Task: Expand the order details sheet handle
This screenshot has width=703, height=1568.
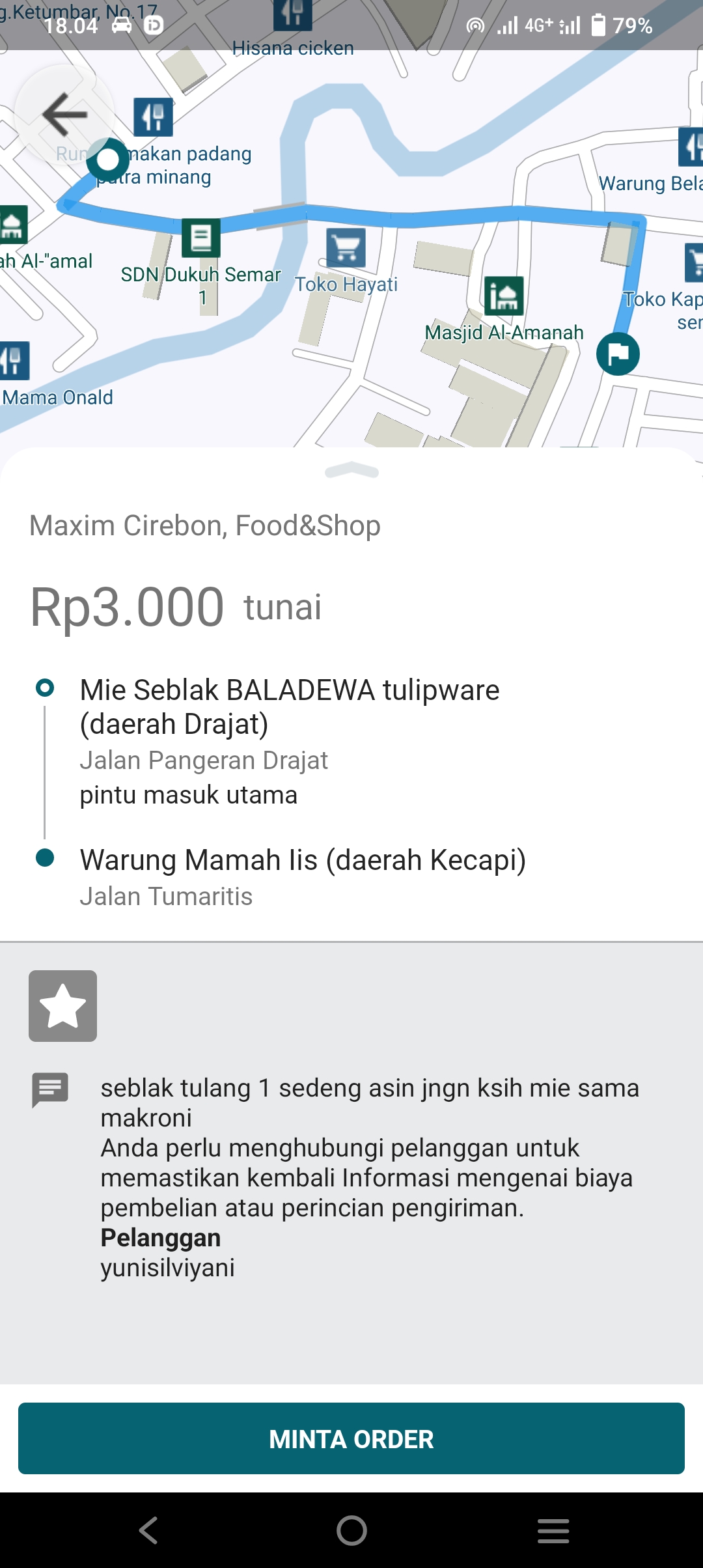Action: coord(351,470)
